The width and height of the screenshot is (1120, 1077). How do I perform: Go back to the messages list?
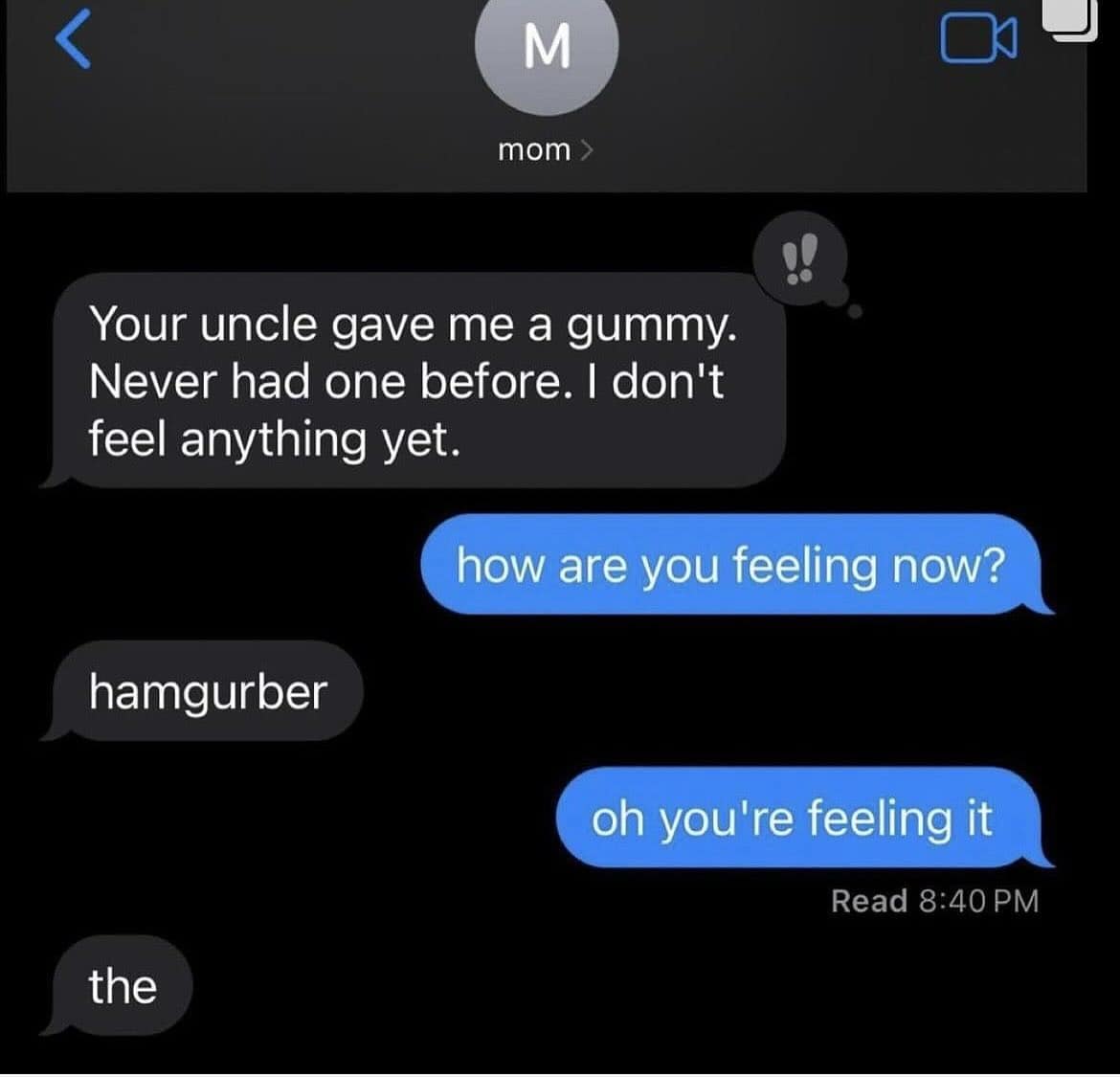pyautogui.click(x=73, y=40)
